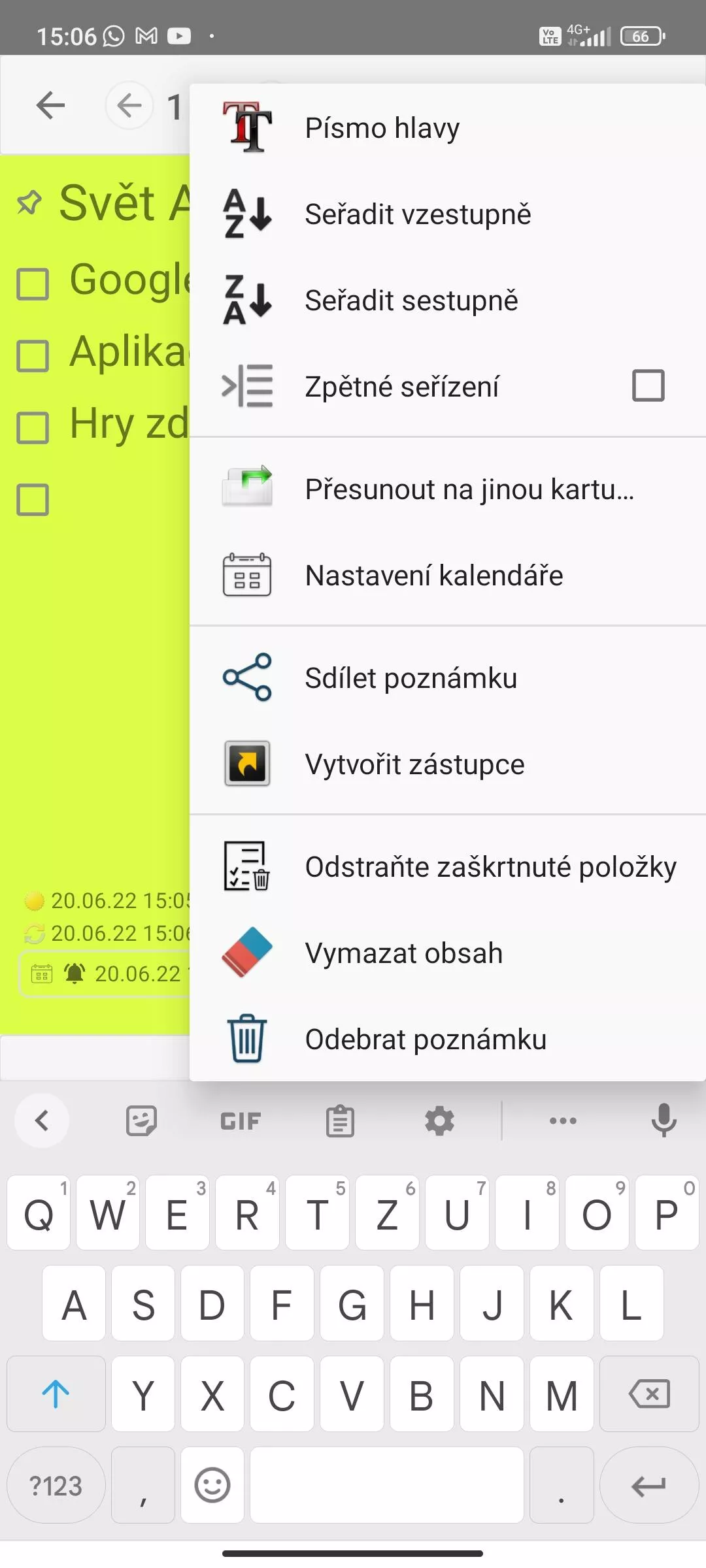Select Seřadit vzestupně to sort ascending
Screen dimensions: 706x1568
pos(447,214)
